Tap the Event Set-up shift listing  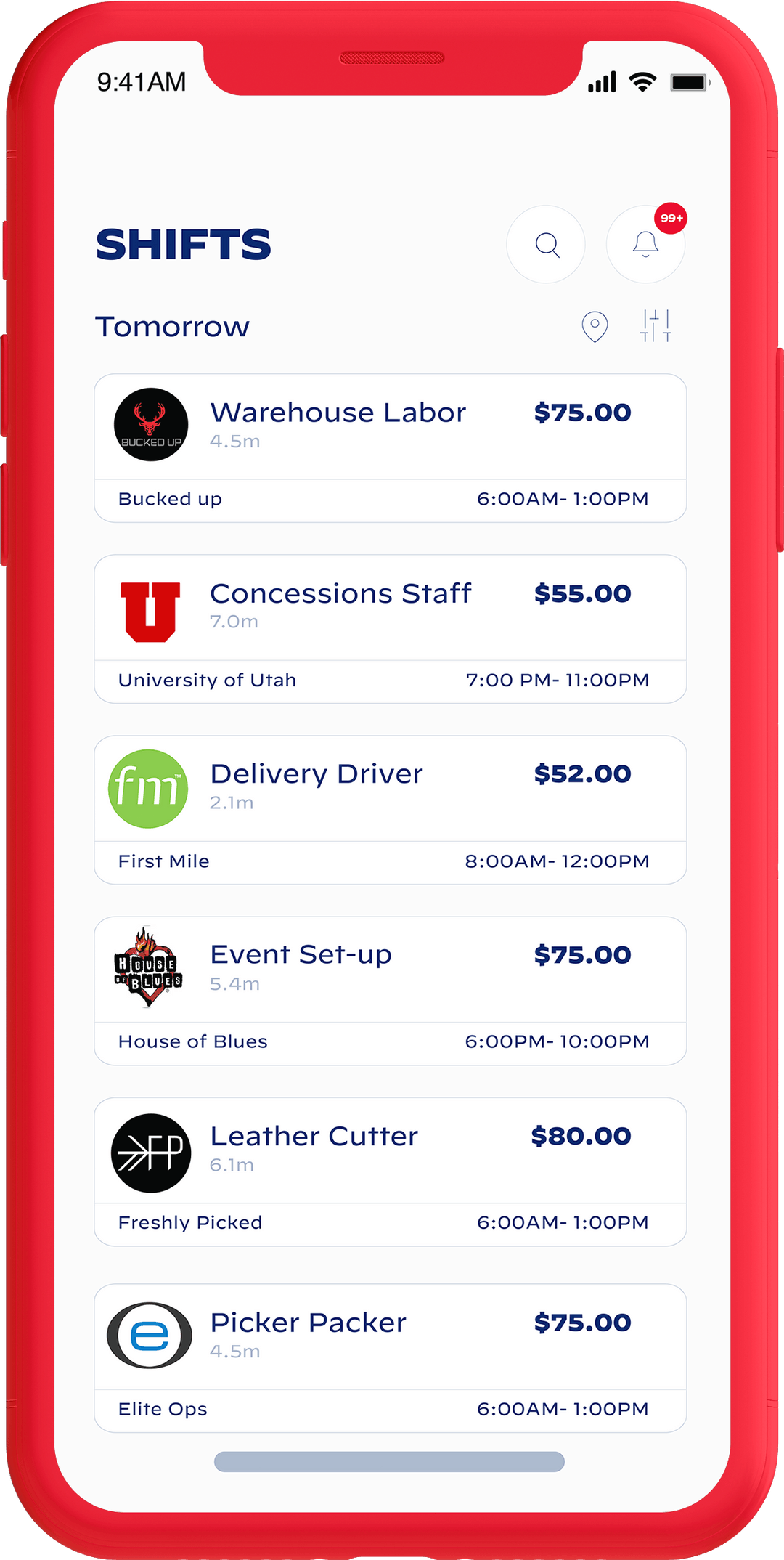point(389,988)
